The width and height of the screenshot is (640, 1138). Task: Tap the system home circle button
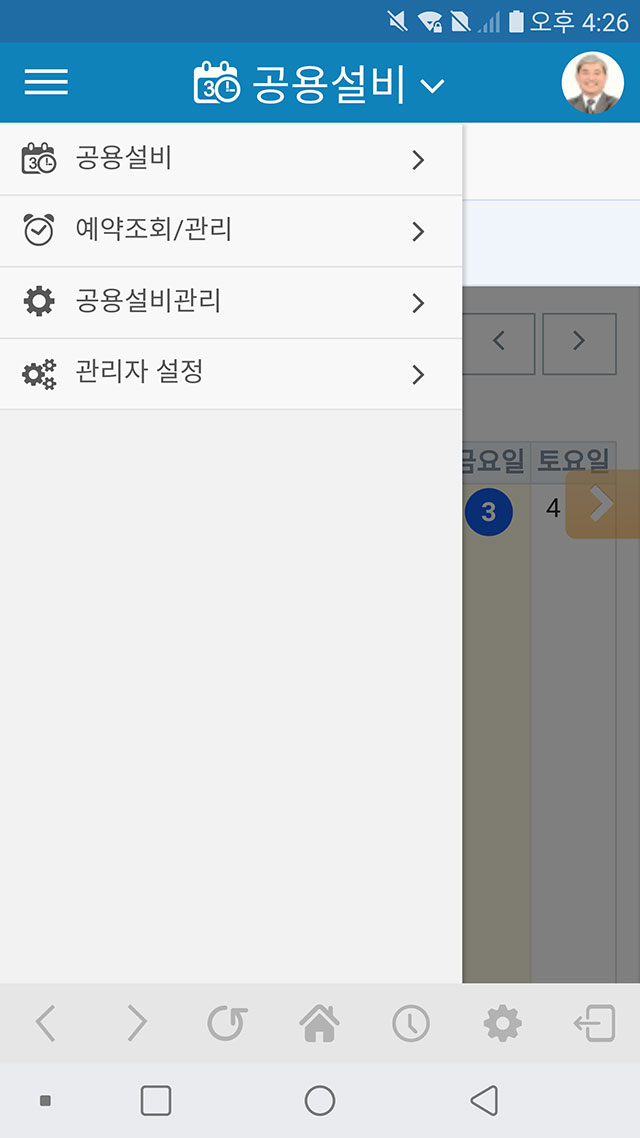coord(319,1100)
